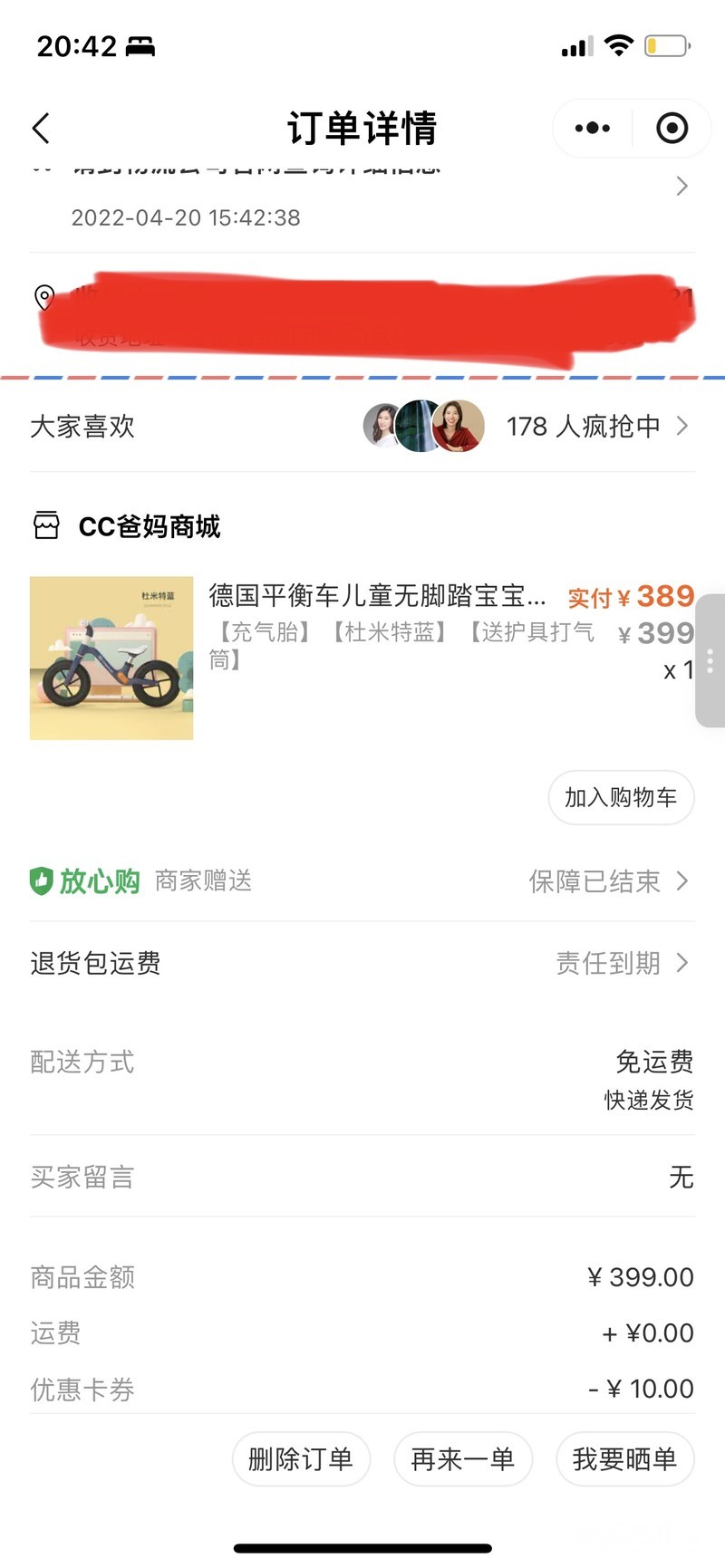Open the mini program three-dot menu
Viewport: 725px width, 1568px height.
593,129
